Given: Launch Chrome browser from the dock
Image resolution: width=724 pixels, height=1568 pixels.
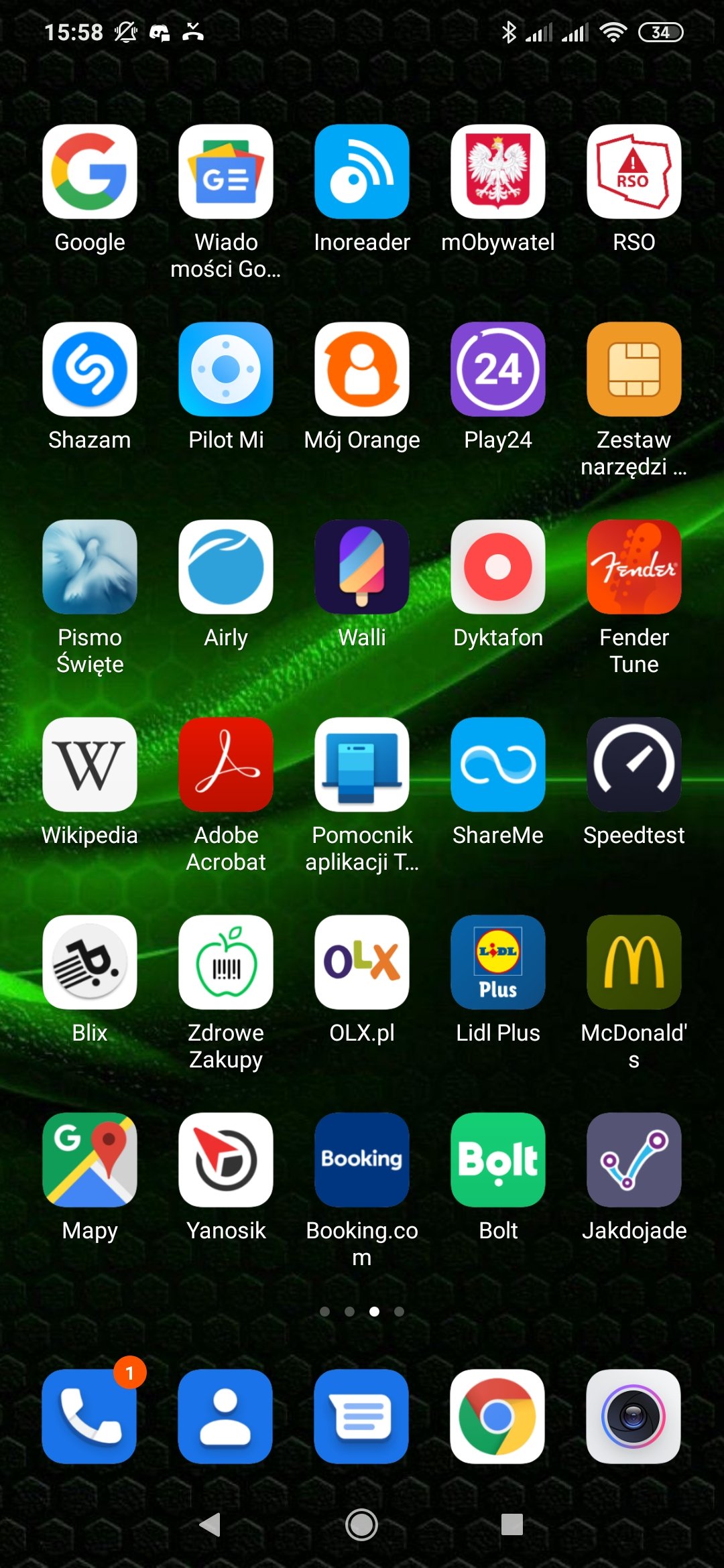Looking at the screenshot, I should (x=497, y=1417).
